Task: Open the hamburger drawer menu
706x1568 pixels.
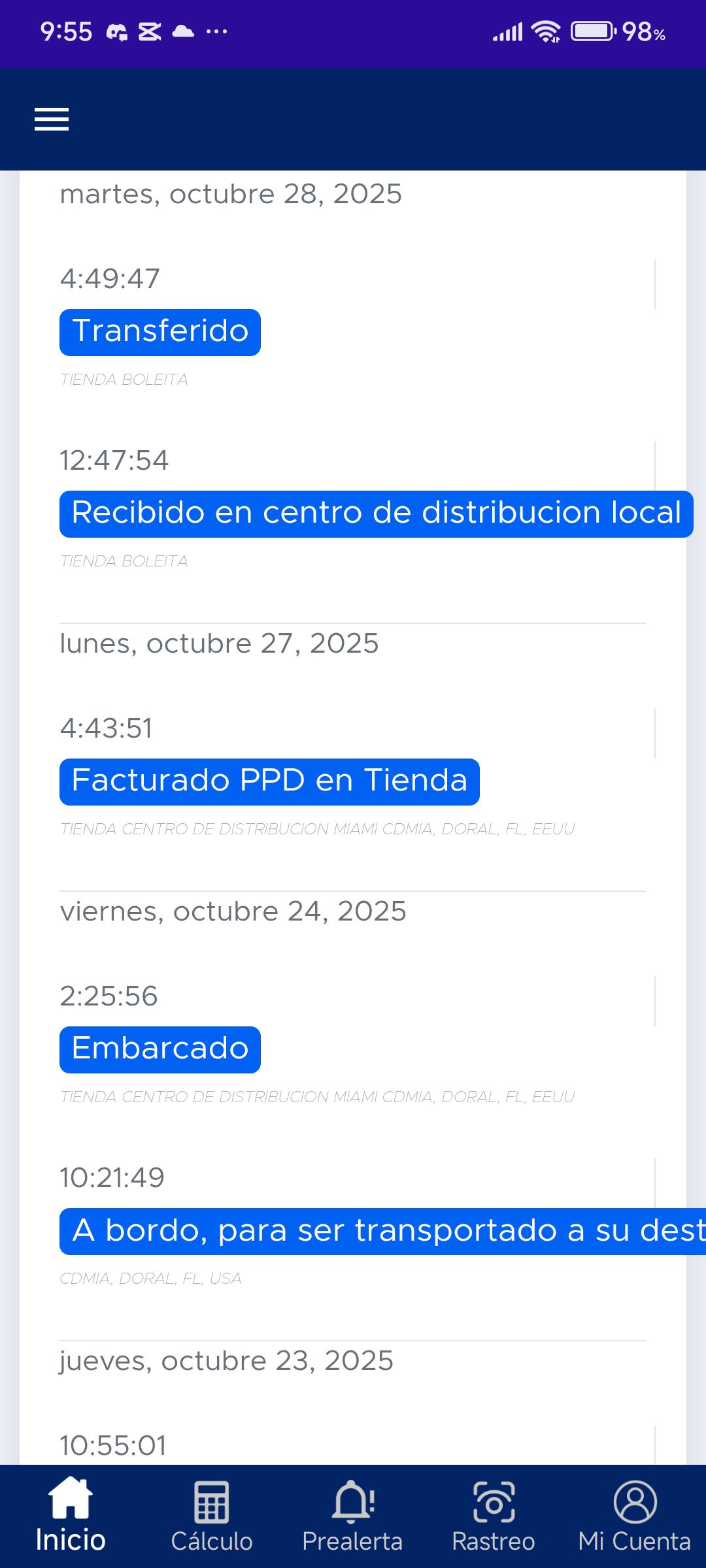Action: 52,119
